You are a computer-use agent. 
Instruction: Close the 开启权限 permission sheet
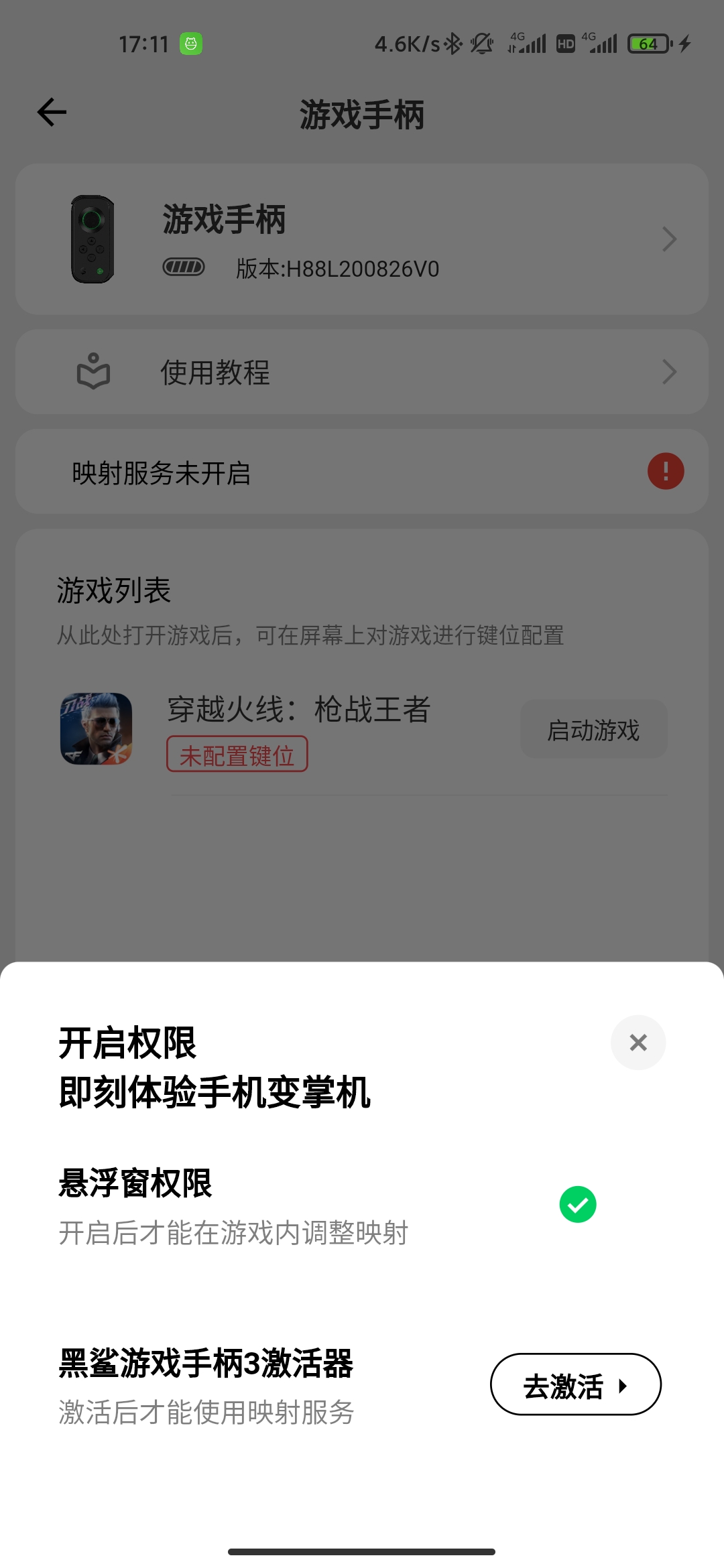coord(638,1042)
